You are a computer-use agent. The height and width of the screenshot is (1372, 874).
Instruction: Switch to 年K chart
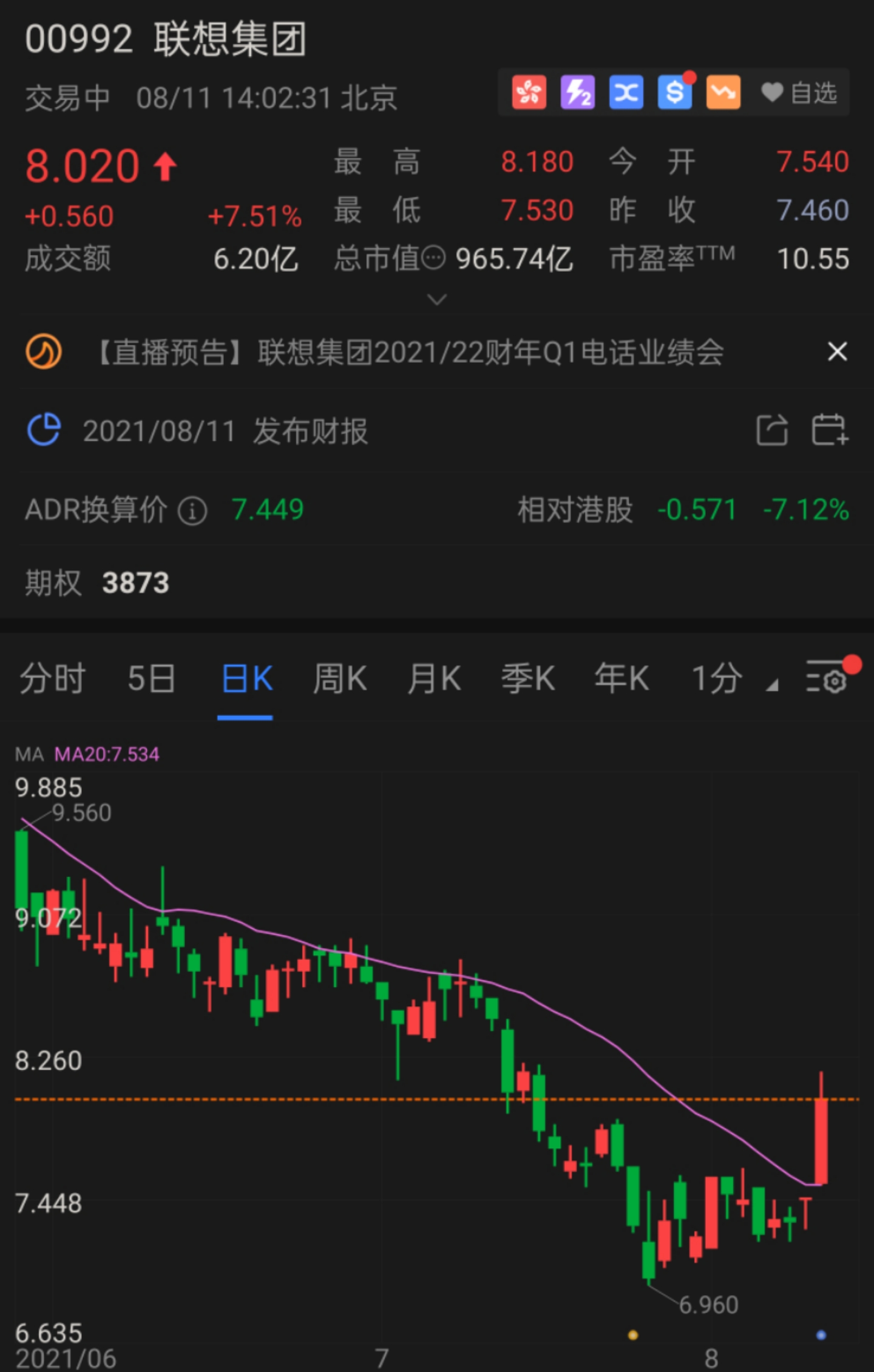(622, 678)
